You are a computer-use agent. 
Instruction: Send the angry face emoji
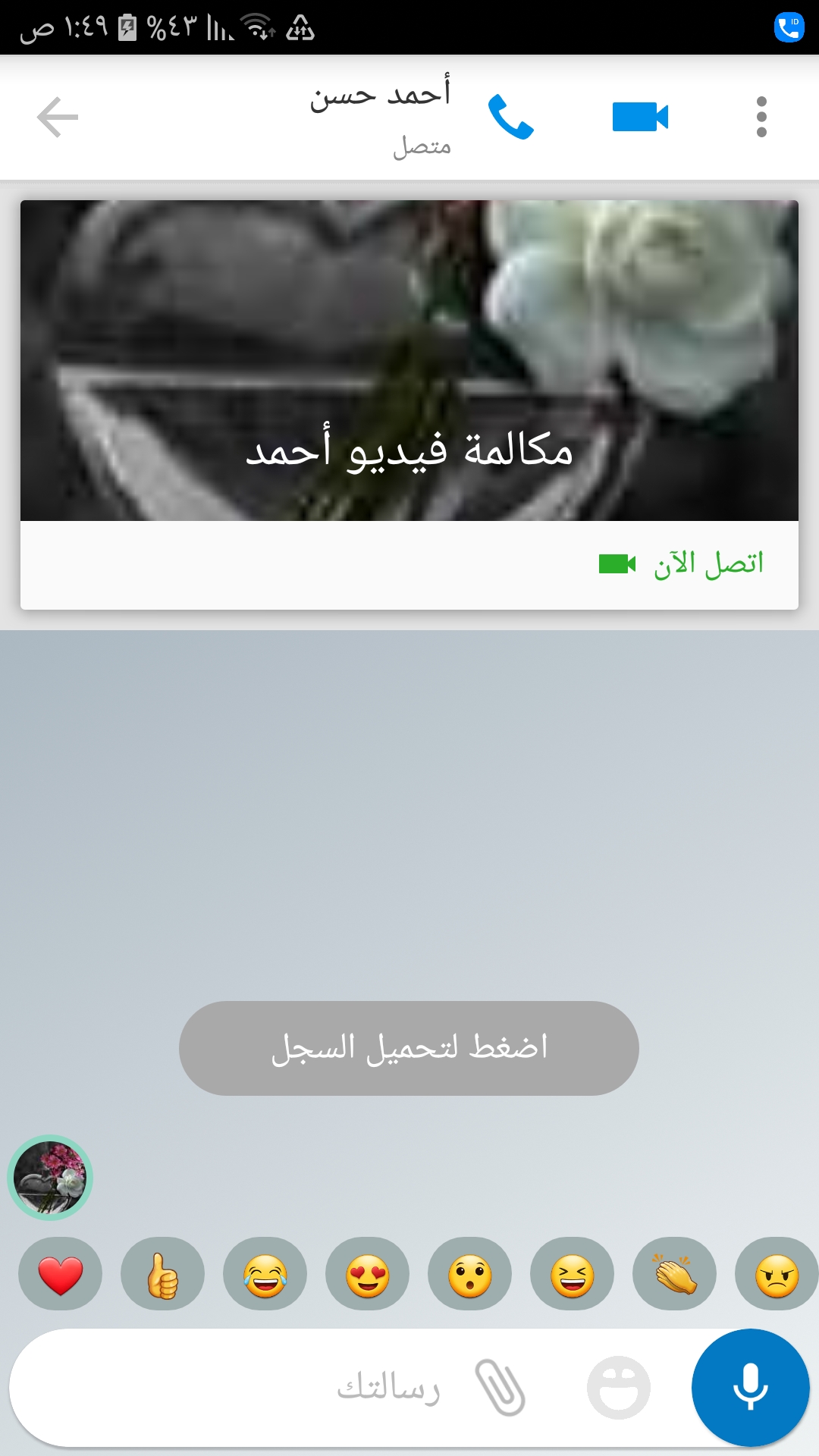point(777,1274)
